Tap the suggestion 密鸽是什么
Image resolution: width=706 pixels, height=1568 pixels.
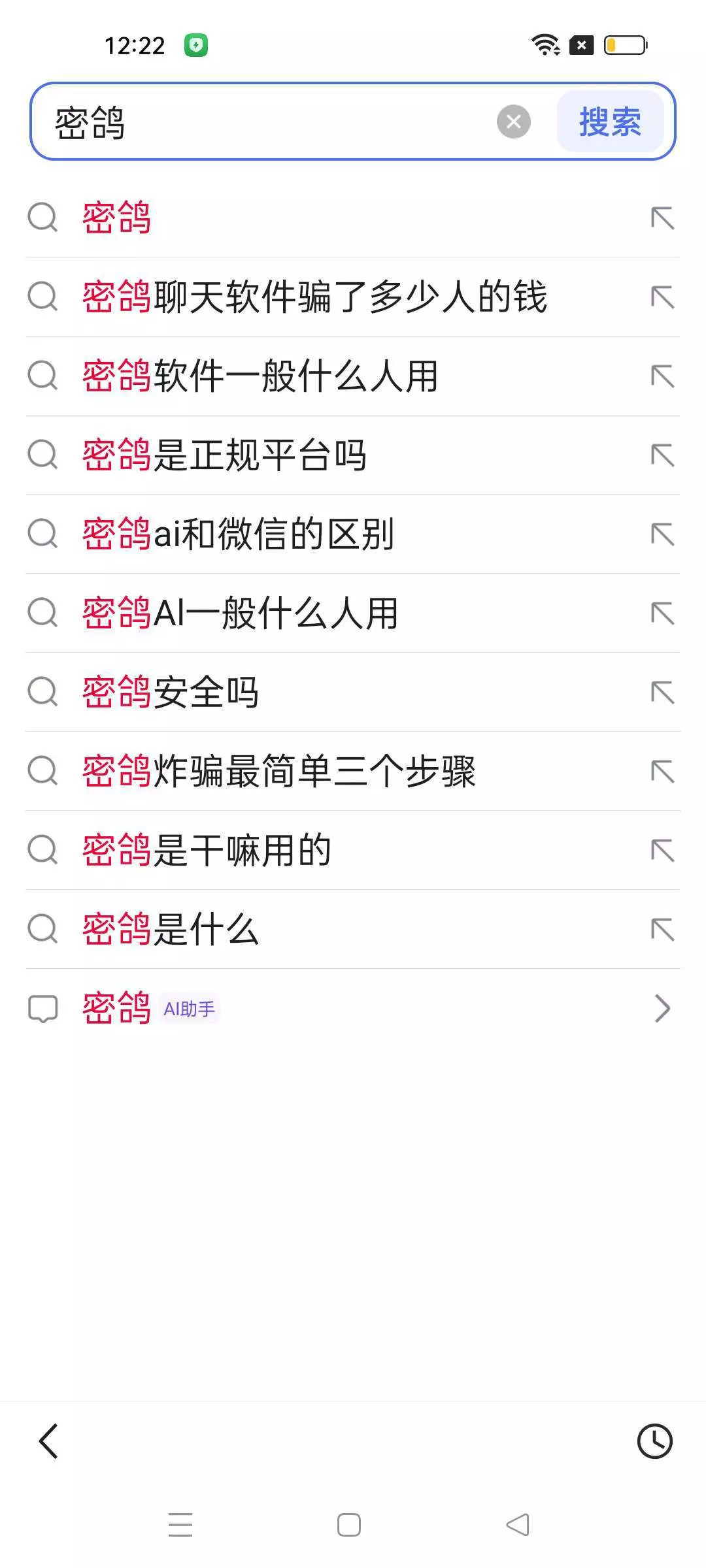coord(170,930)
